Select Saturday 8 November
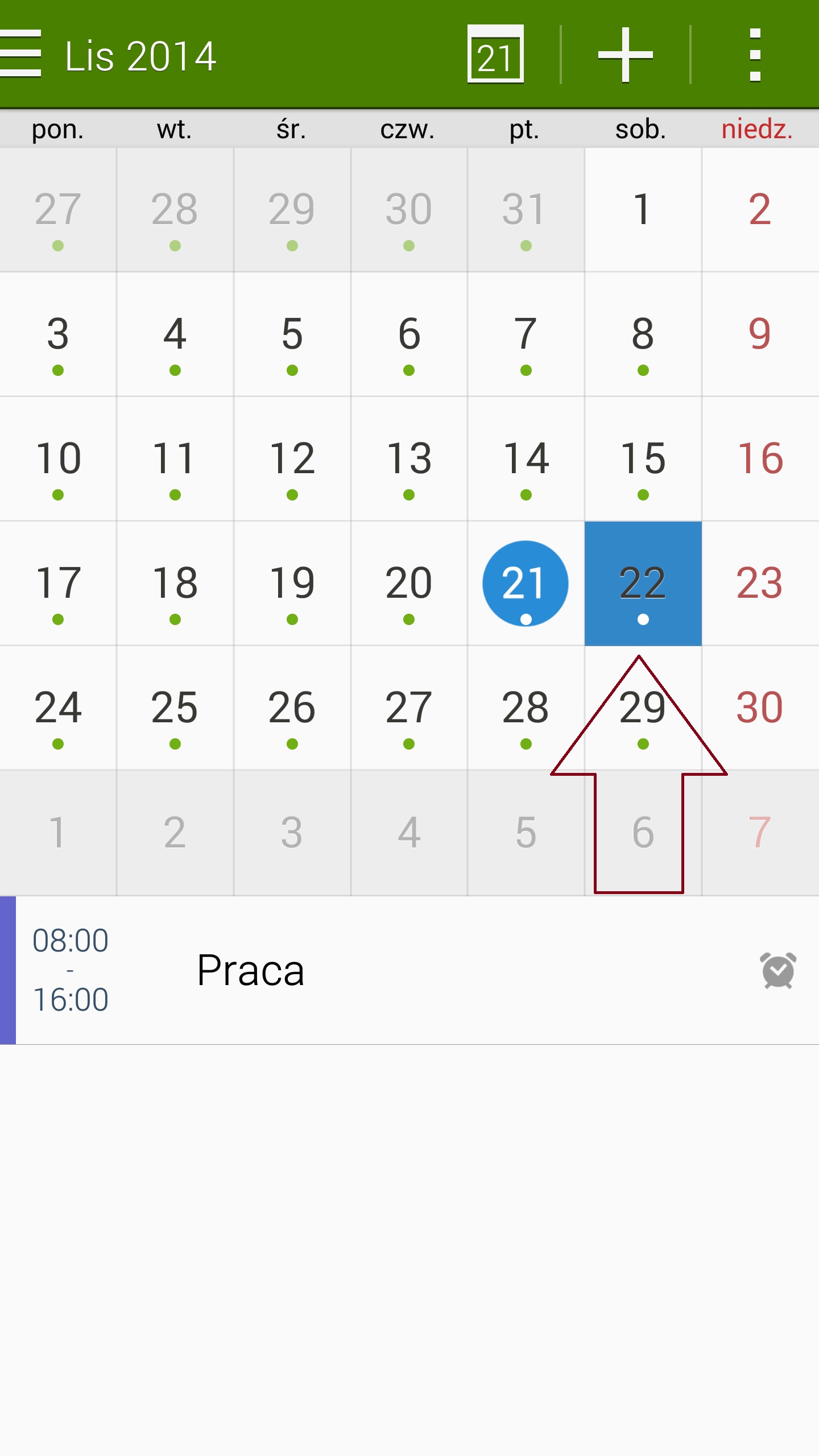This screenshot has height=1456, width=819. (643, 334)
